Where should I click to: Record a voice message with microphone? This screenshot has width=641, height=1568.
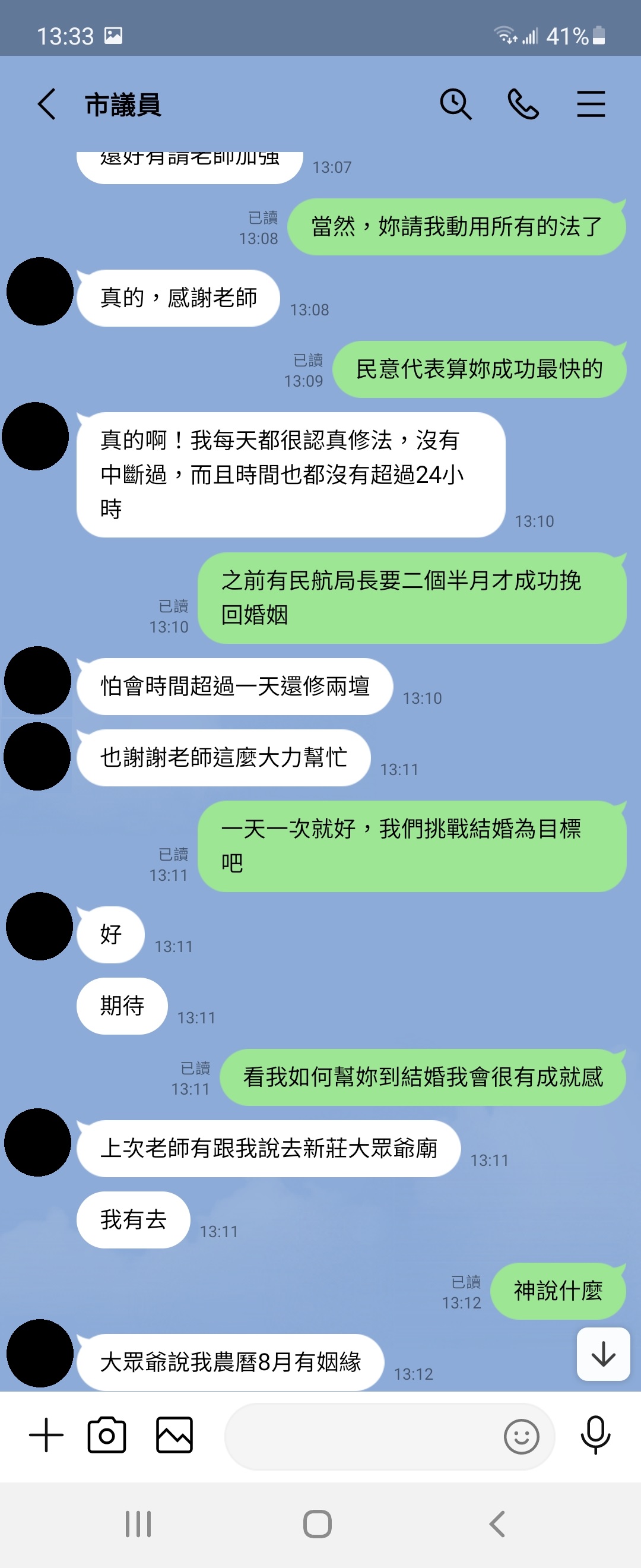[x=595, y=1436]
